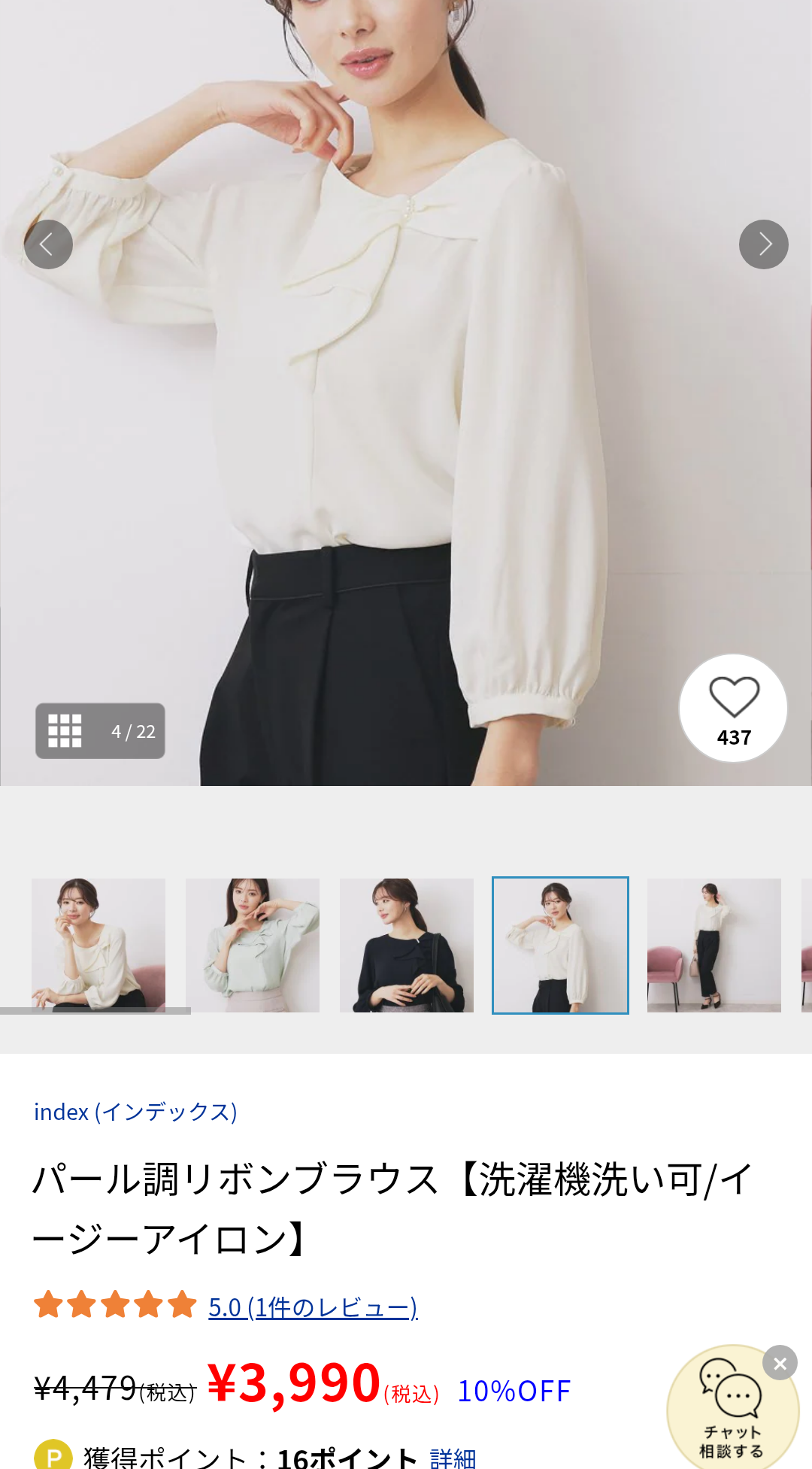The image size is (812, 1469).
Task: Add blouse to favorites with heart
Action: pyautogui.click(x=733, y=708)
